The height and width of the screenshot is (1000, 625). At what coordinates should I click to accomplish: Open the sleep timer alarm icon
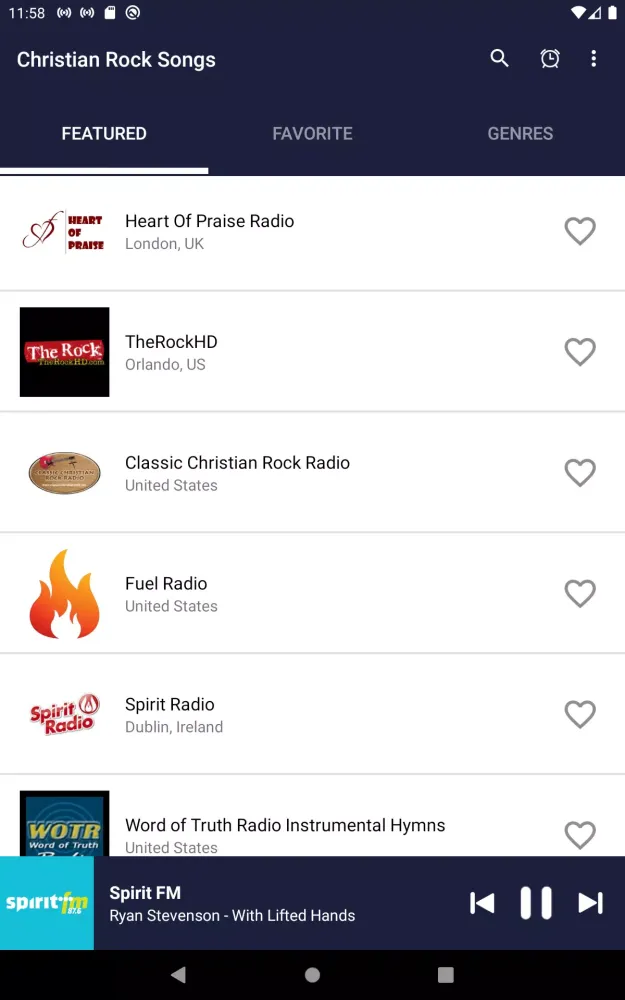click(550, 59)
